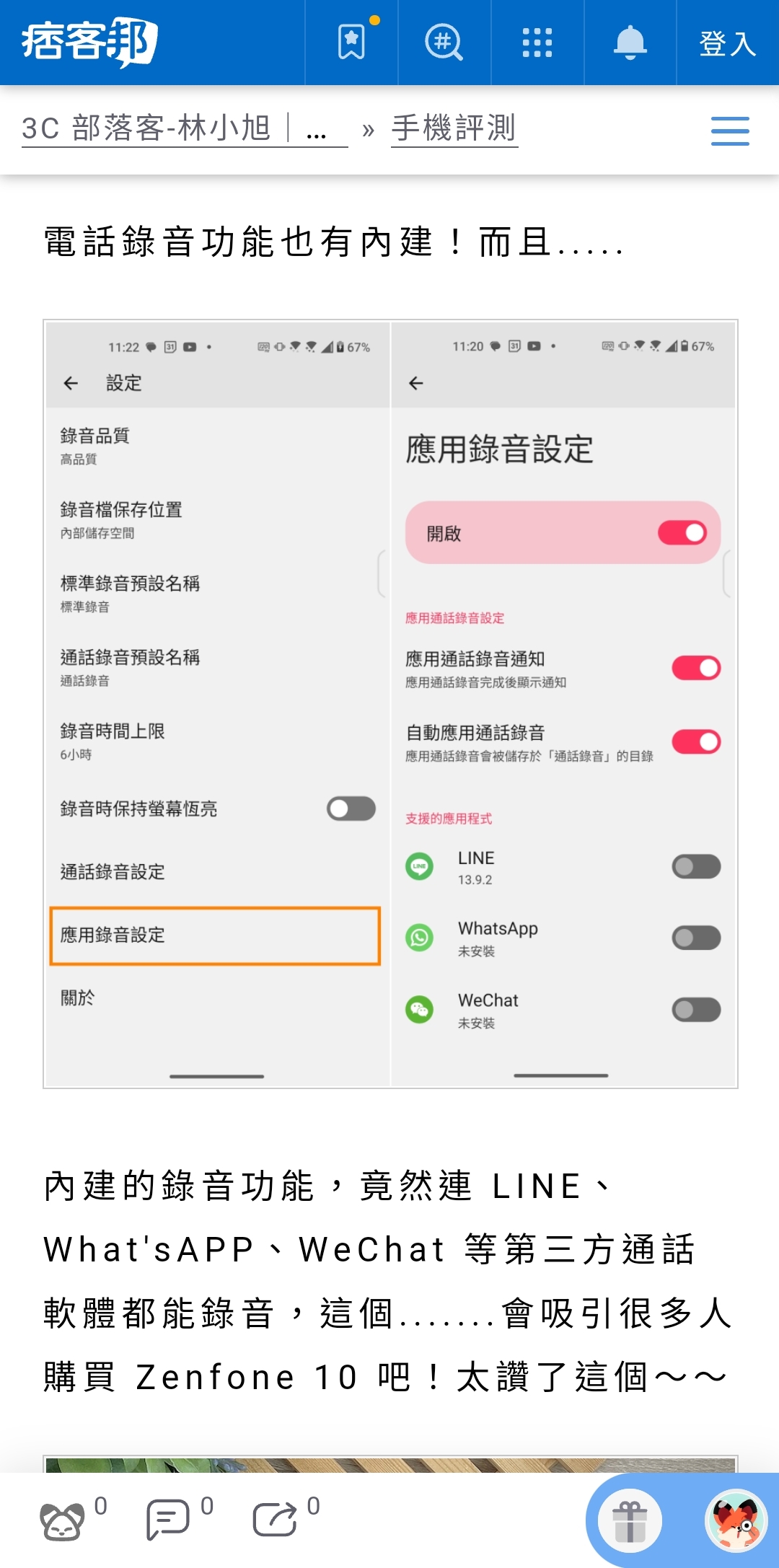Screen dimensions: 779x1568
Task: Like the article with the panda icon
Action: 62,1520
